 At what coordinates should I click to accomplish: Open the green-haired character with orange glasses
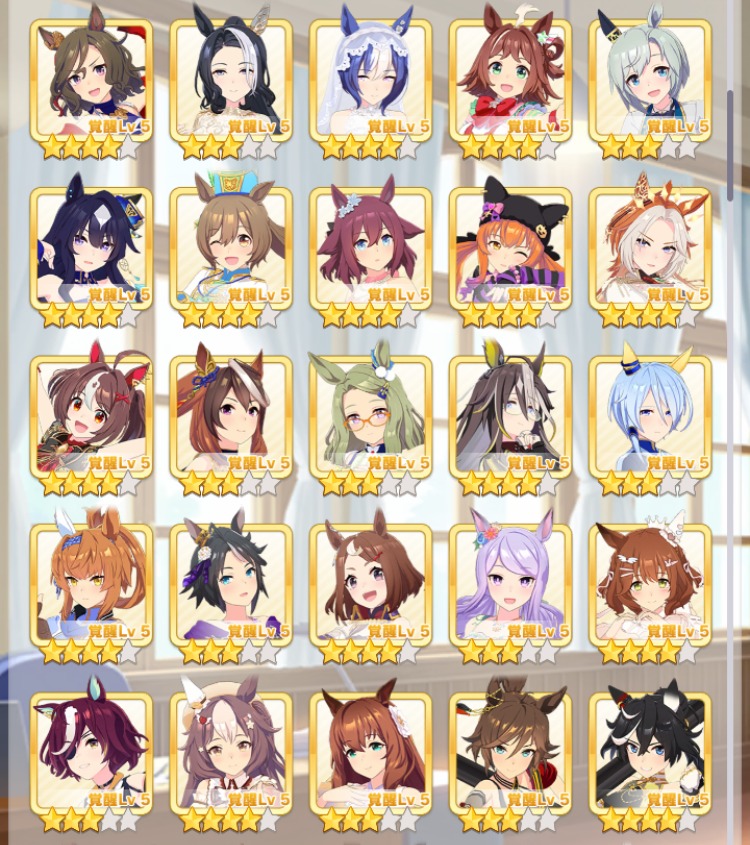click(x=370, y=416)
